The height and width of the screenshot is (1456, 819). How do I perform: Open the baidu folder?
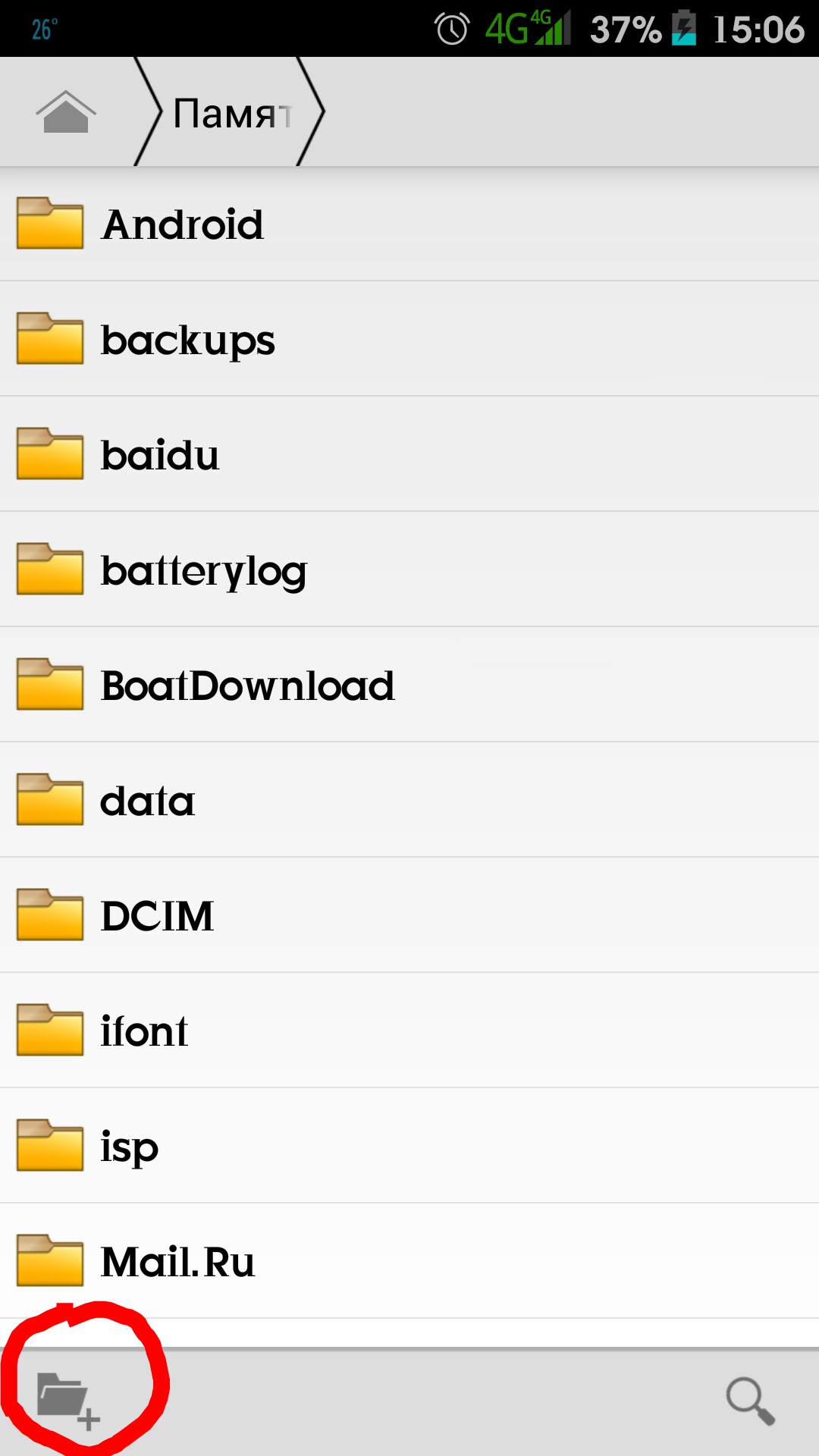coord(409,454)
